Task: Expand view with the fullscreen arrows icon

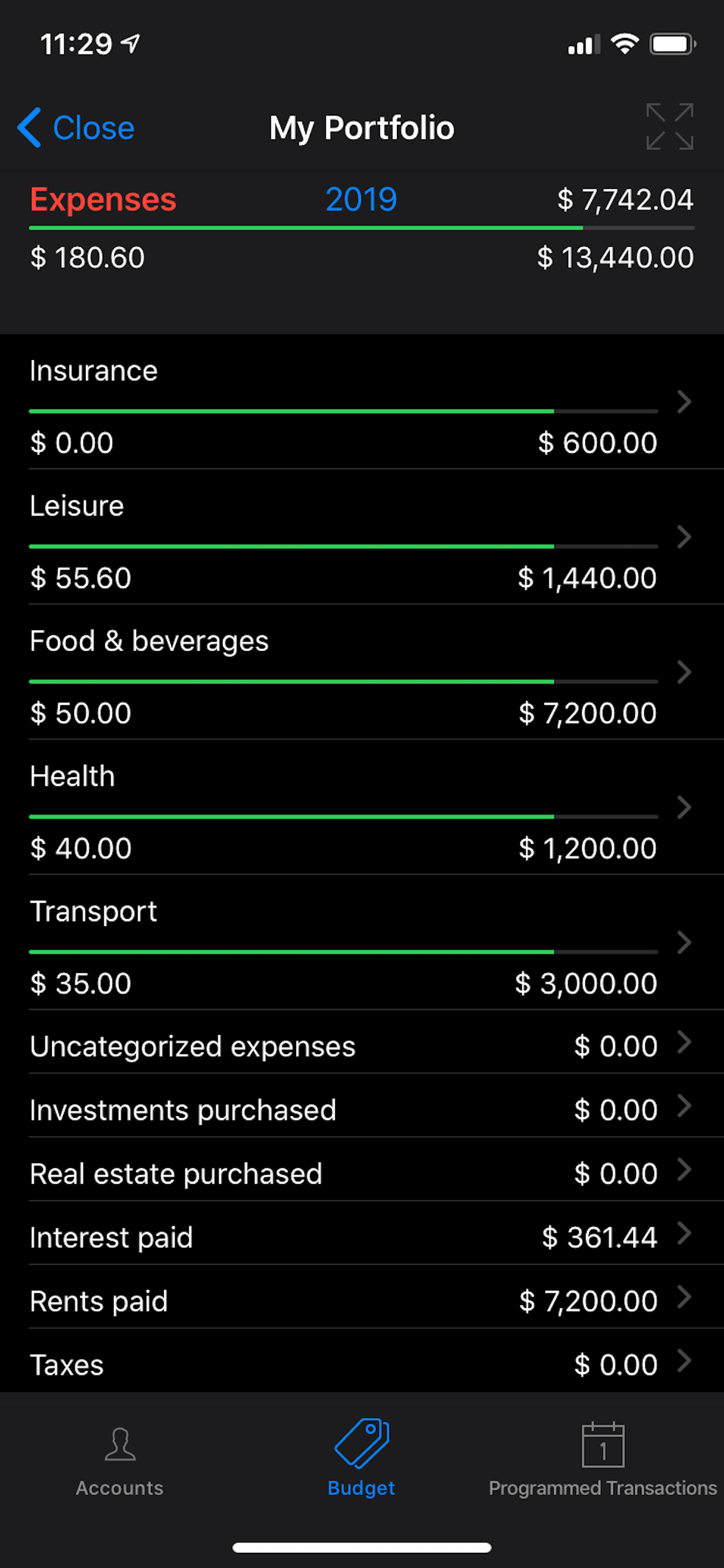Action: pyautogui.click(x=669, y=127)
